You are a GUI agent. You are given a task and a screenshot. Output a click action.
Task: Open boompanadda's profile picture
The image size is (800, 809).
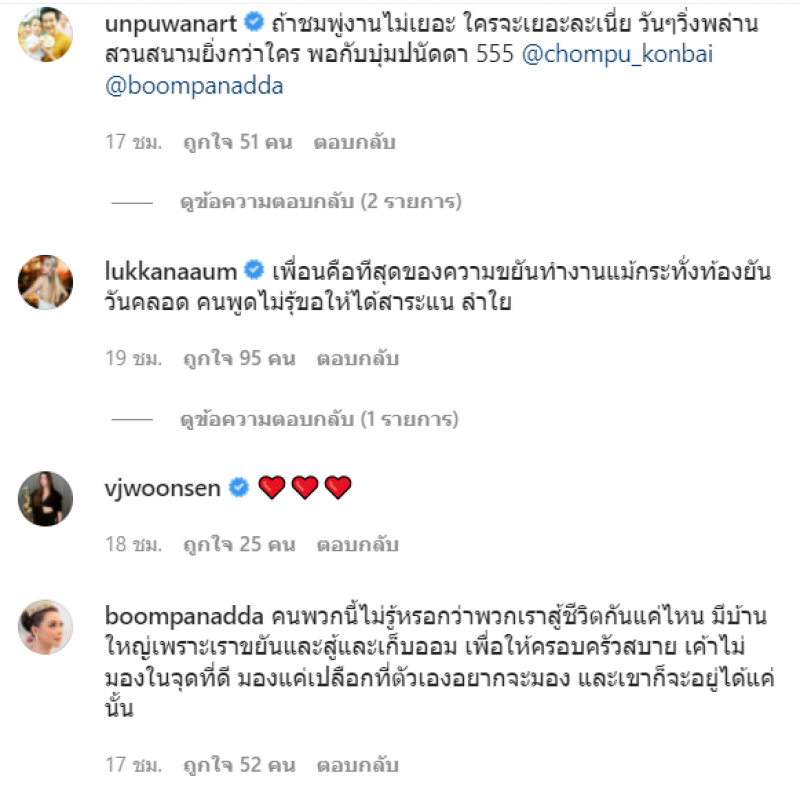pyautogui.click(x=45, y=627)
